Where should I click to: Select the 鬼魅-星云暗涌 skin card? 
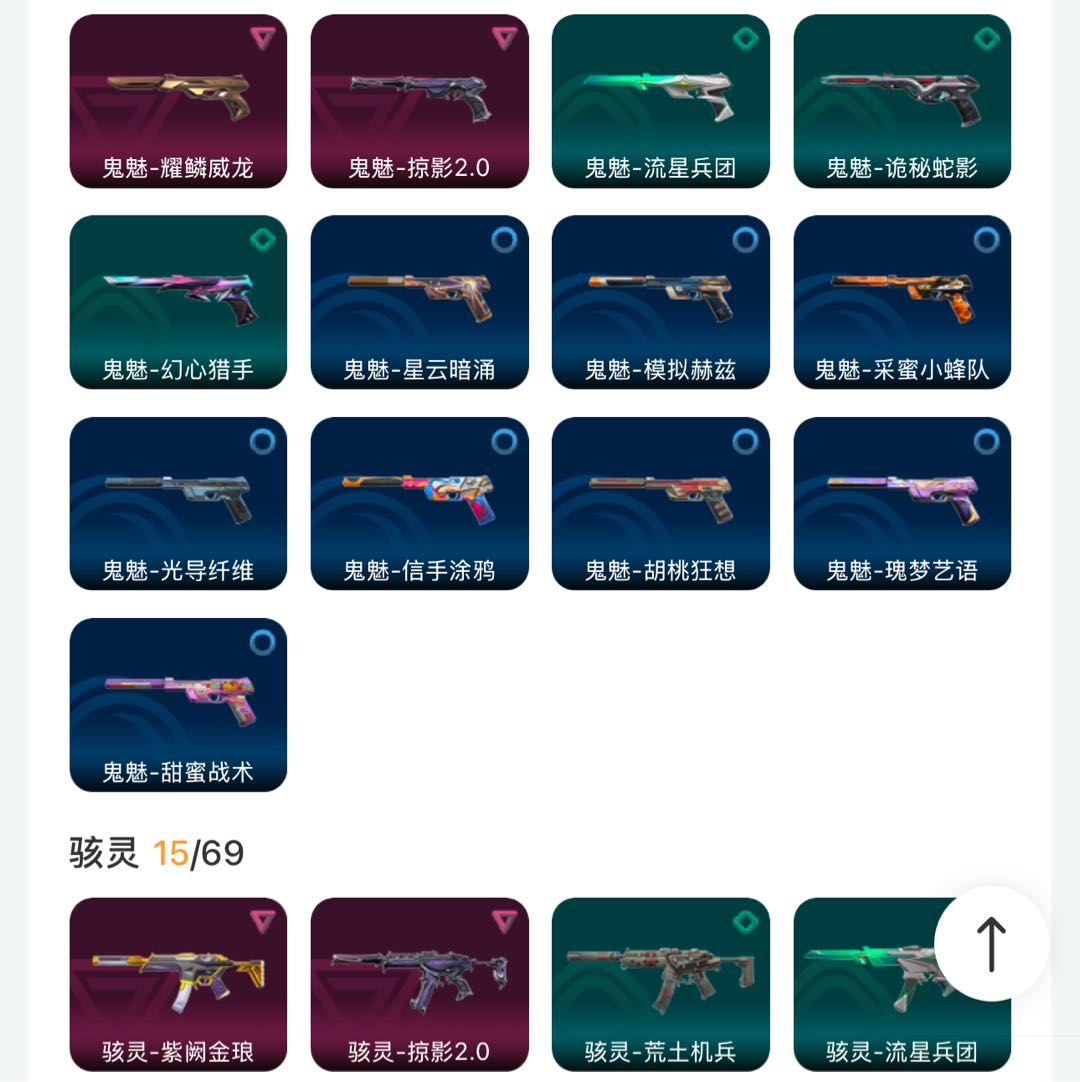pyautogui.click(x=419, y=302)
